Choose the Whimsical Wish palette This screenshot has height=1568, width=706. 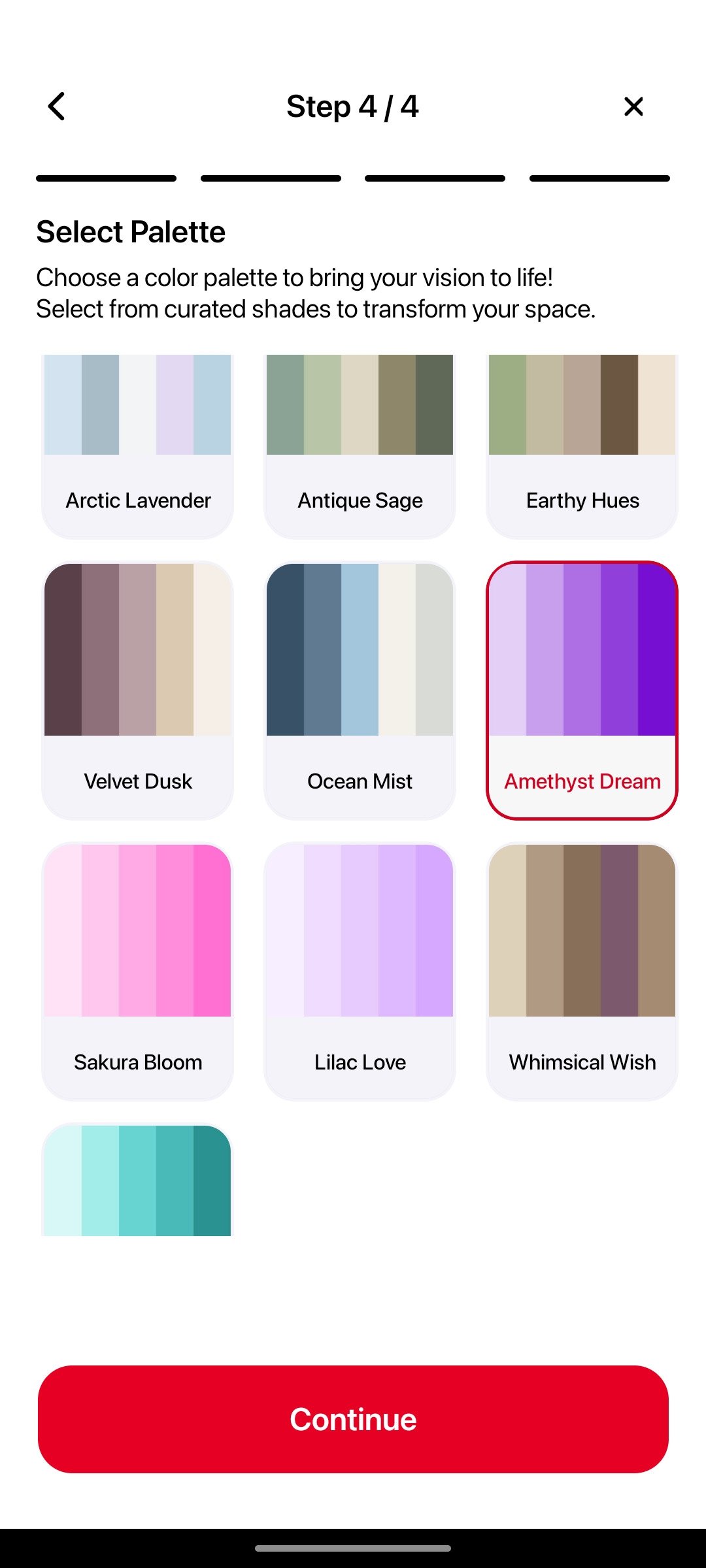click(582, 970)
